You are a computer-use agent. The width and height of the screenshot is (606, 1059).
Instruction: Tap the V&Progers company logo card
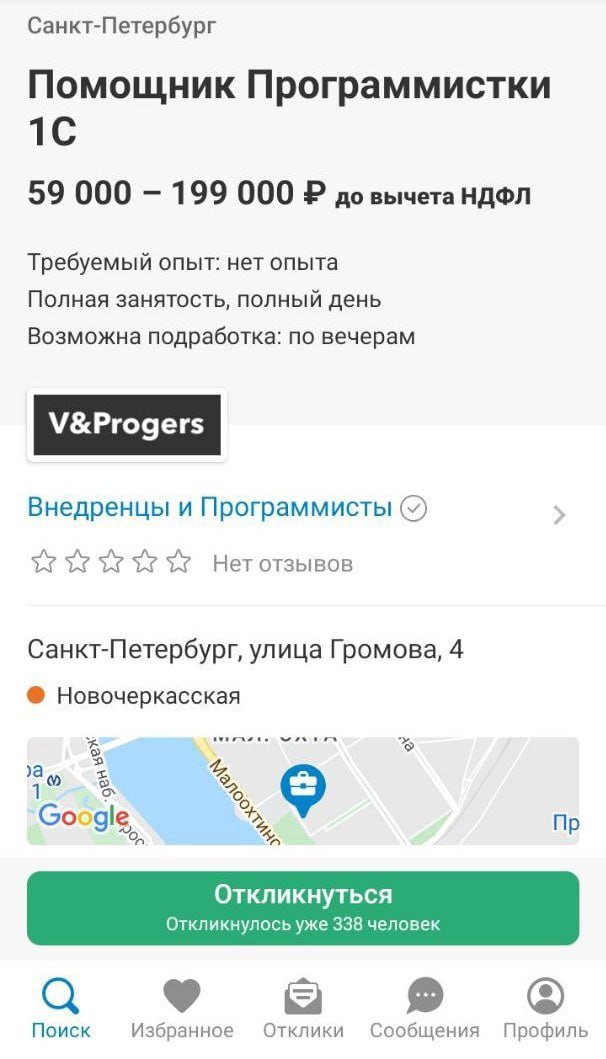click(127, 425)
